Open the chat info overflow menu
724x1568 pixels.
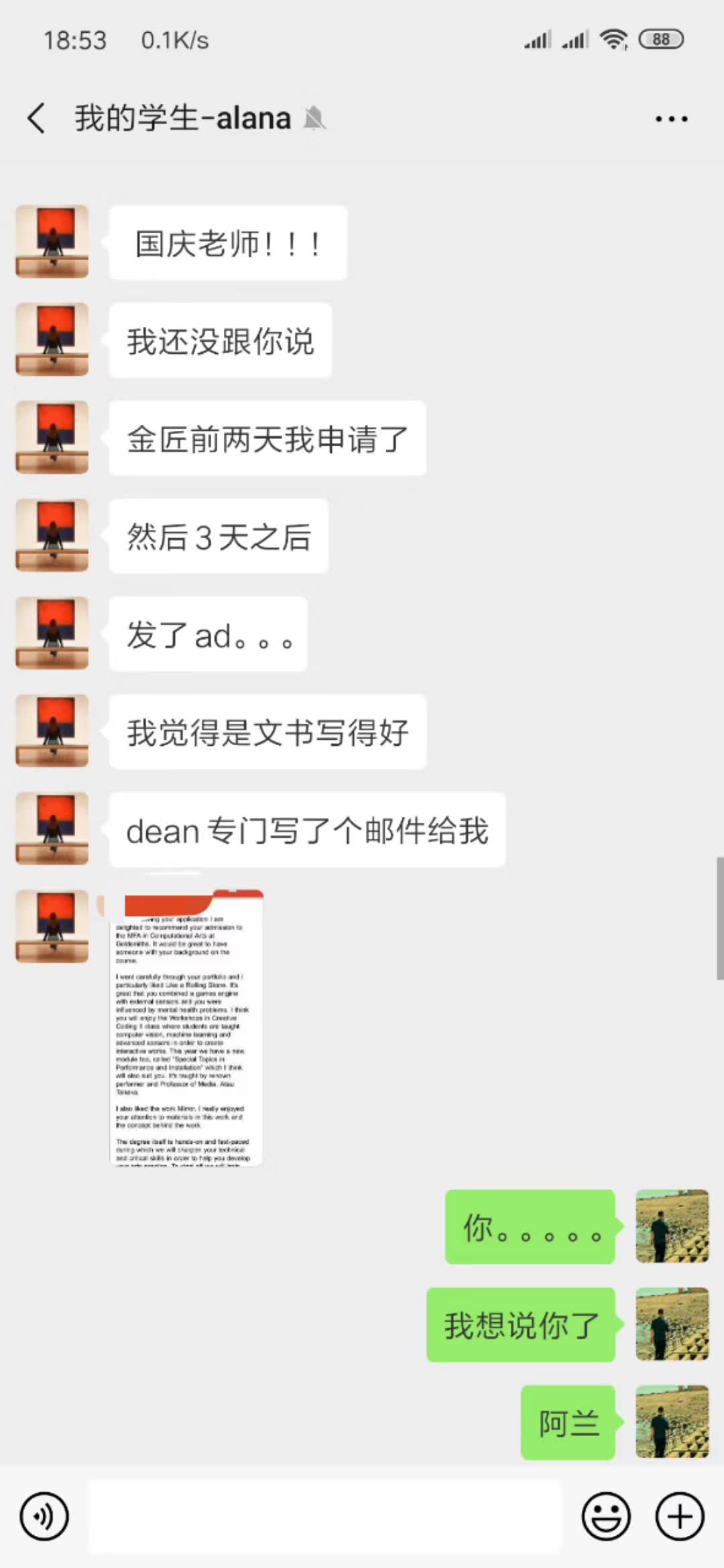671,119
